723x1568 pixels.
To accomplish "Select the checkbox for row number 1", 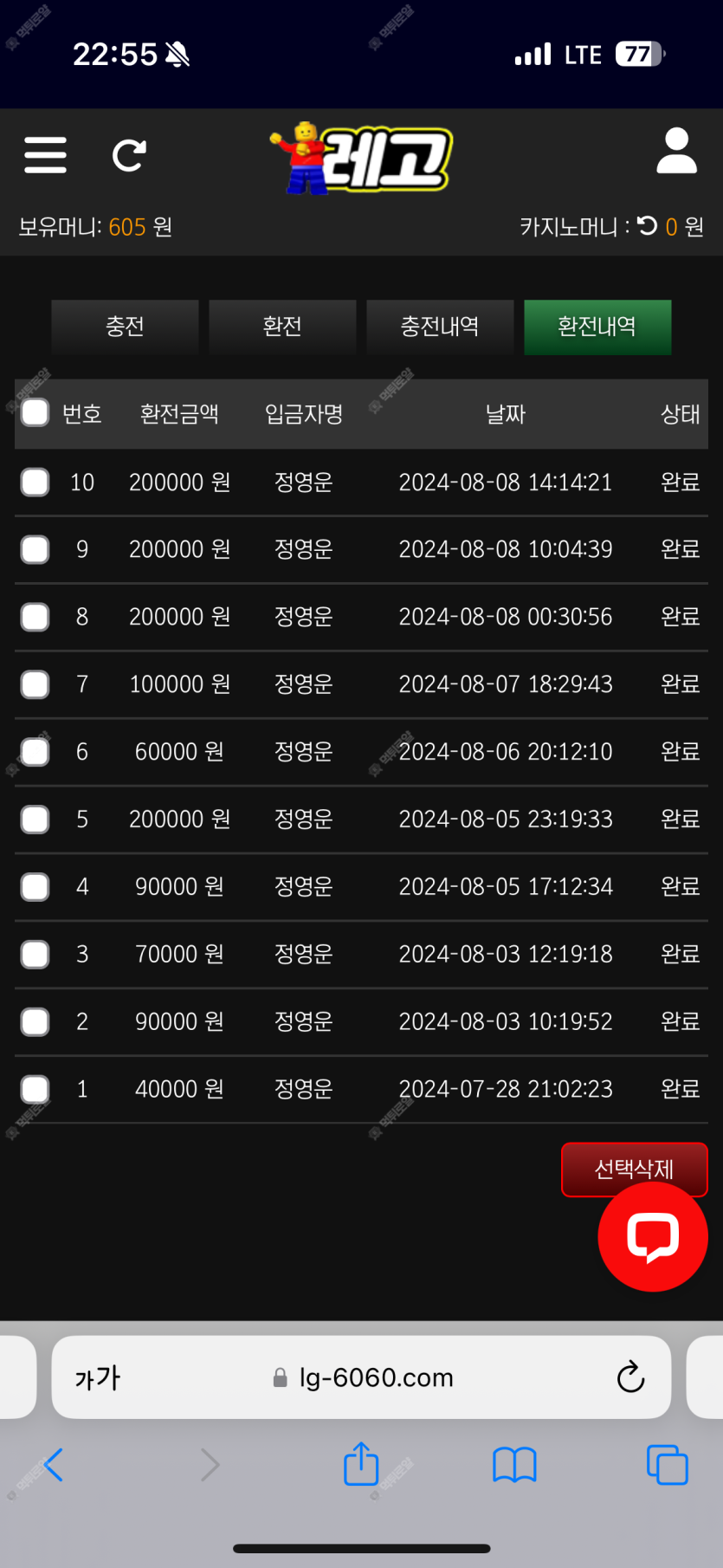I will tap(35, 1089).
